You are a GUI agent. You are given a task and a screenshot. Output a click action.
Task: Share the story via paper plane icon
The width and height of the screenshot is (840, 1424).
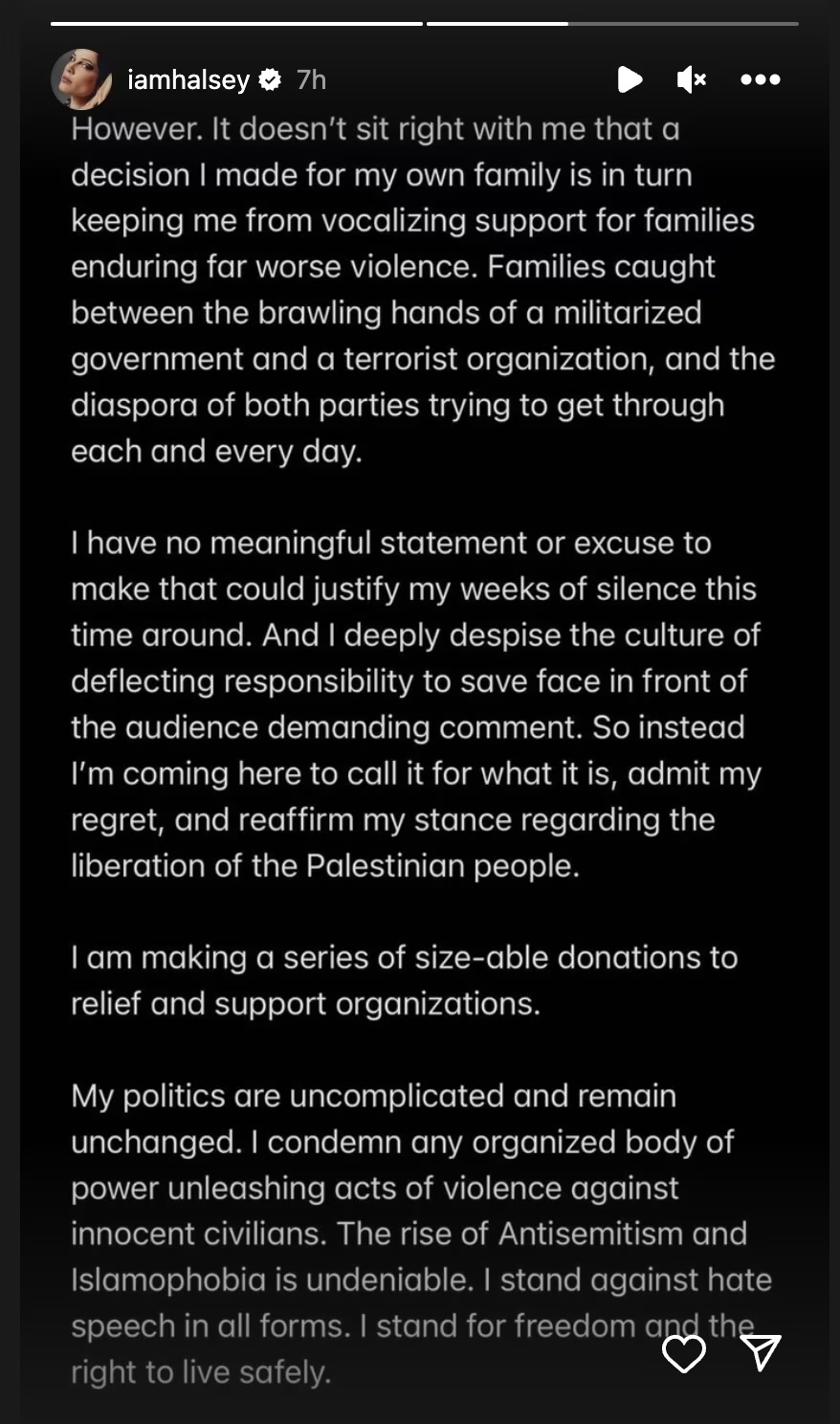point(762,1352)
